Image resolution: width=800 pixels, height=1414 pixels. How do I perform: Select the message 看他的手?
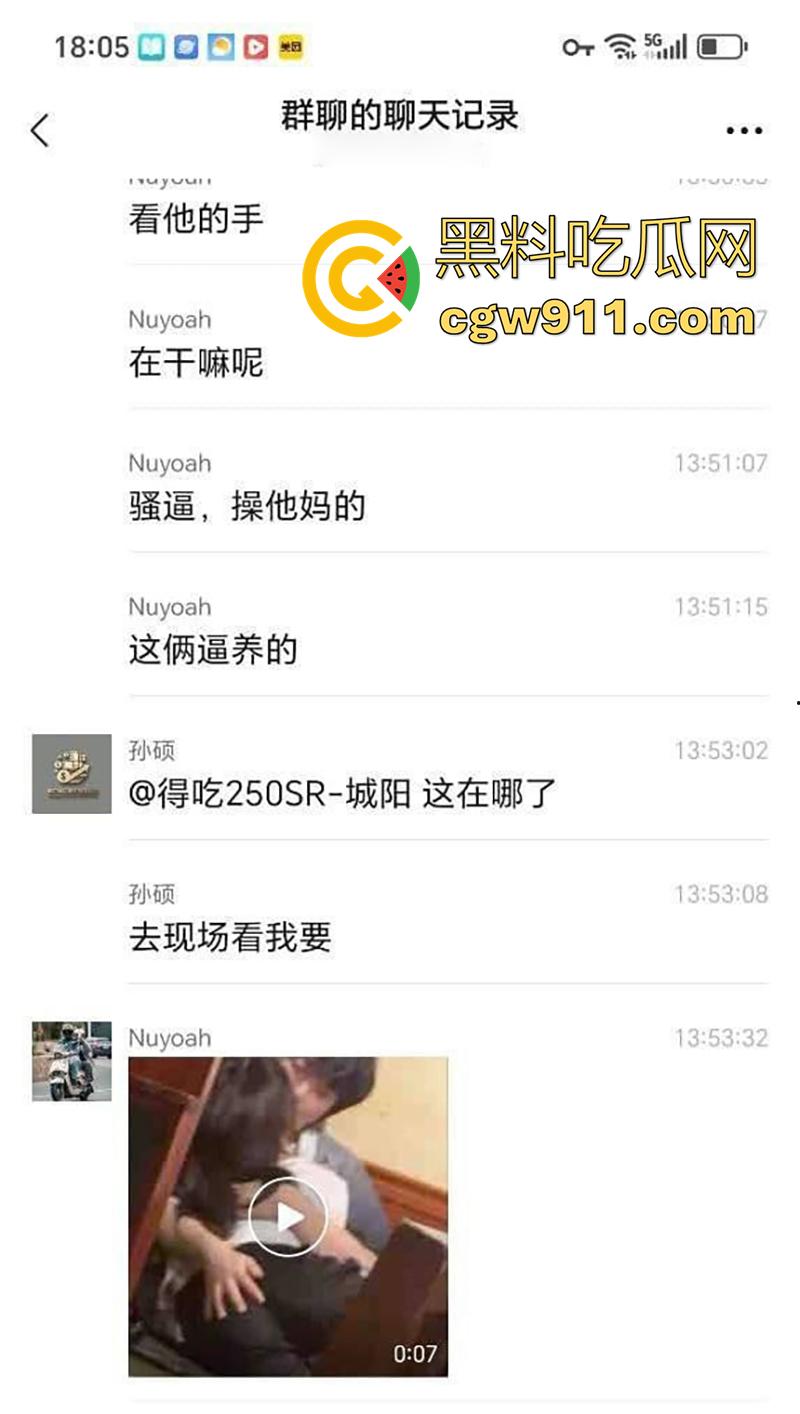197,219
